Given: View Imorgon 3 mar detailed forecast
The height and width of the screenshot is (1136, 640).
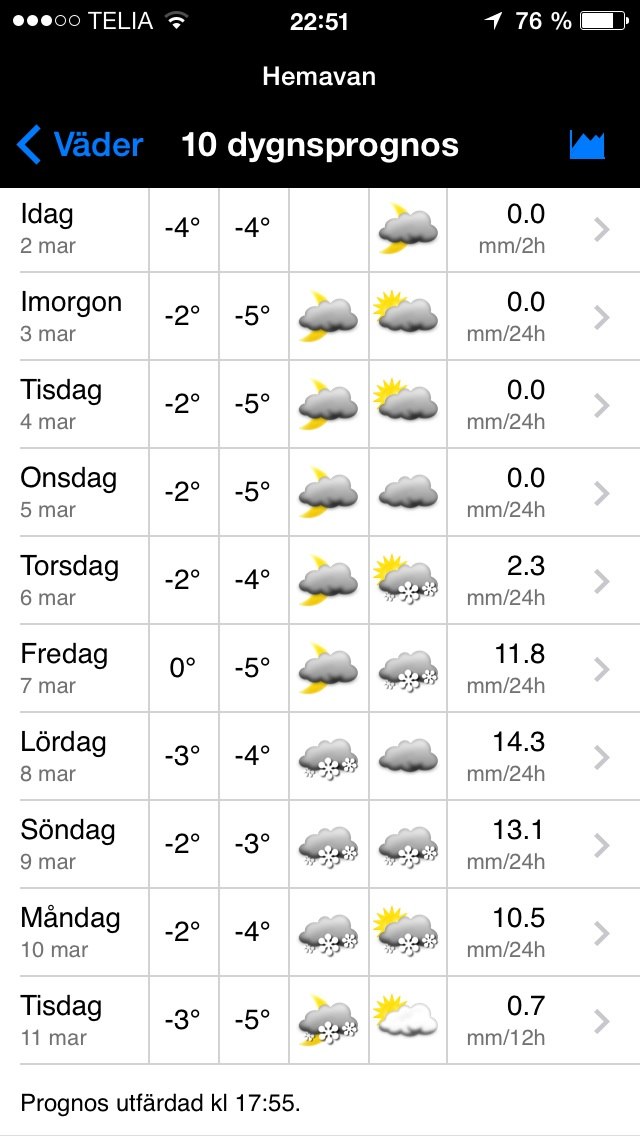Looking at the screenshot, I should [x=320, y=317].
